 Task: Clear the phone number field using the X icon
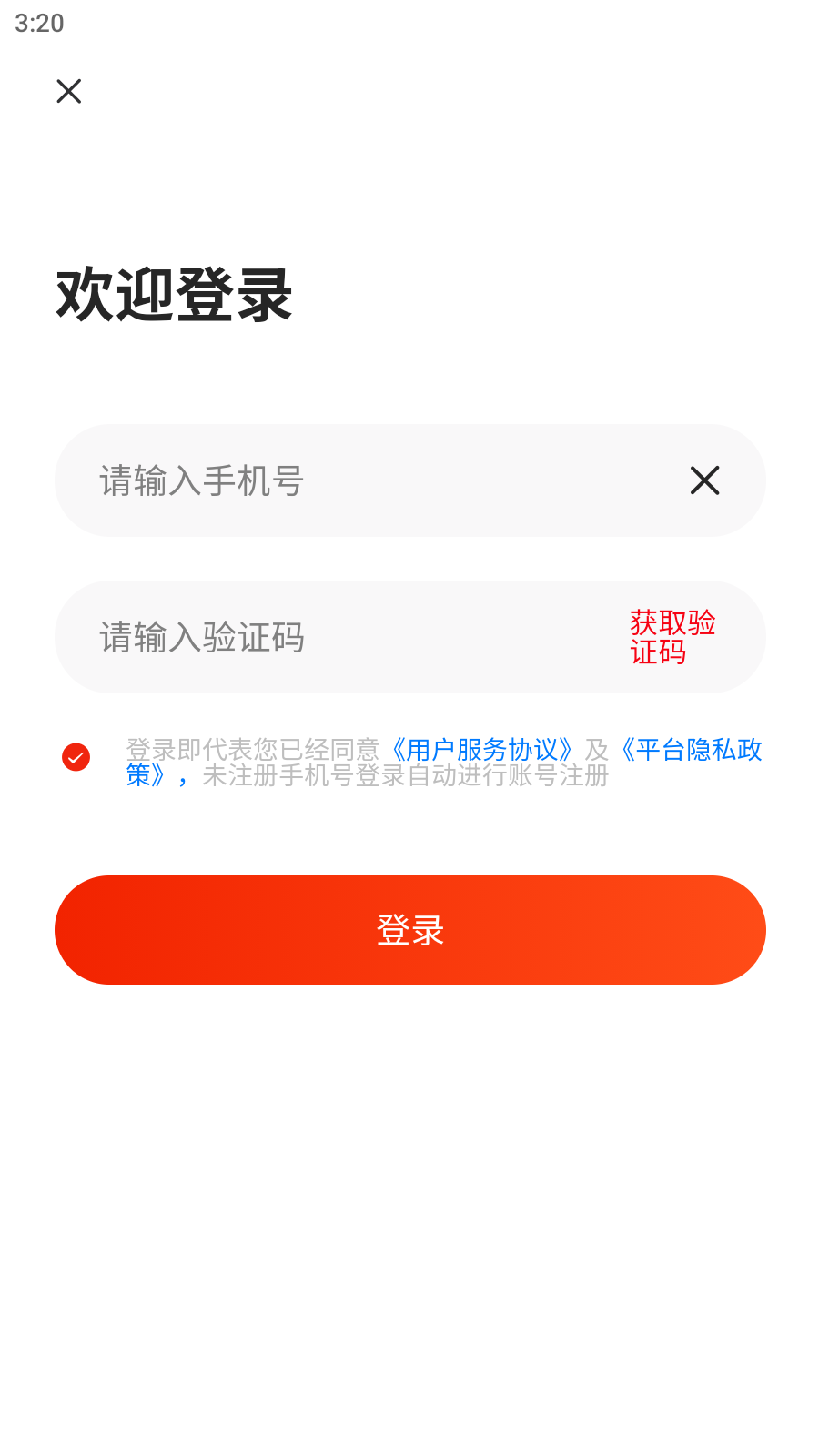[703, 480]
